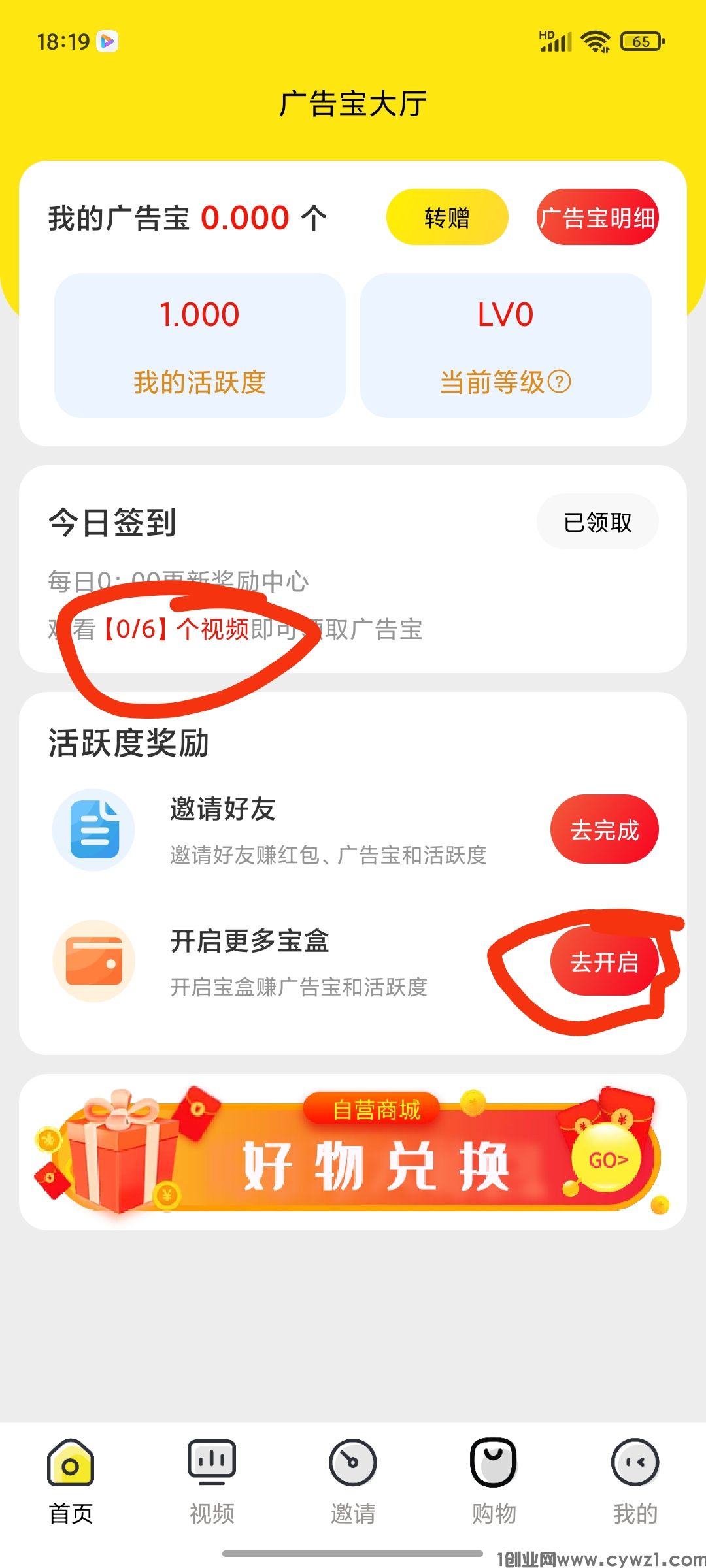Image resolution: width=706 pixels, height=1568 pixels.
Task: Open the 我的活跃度 card
Action: [199, 346]
